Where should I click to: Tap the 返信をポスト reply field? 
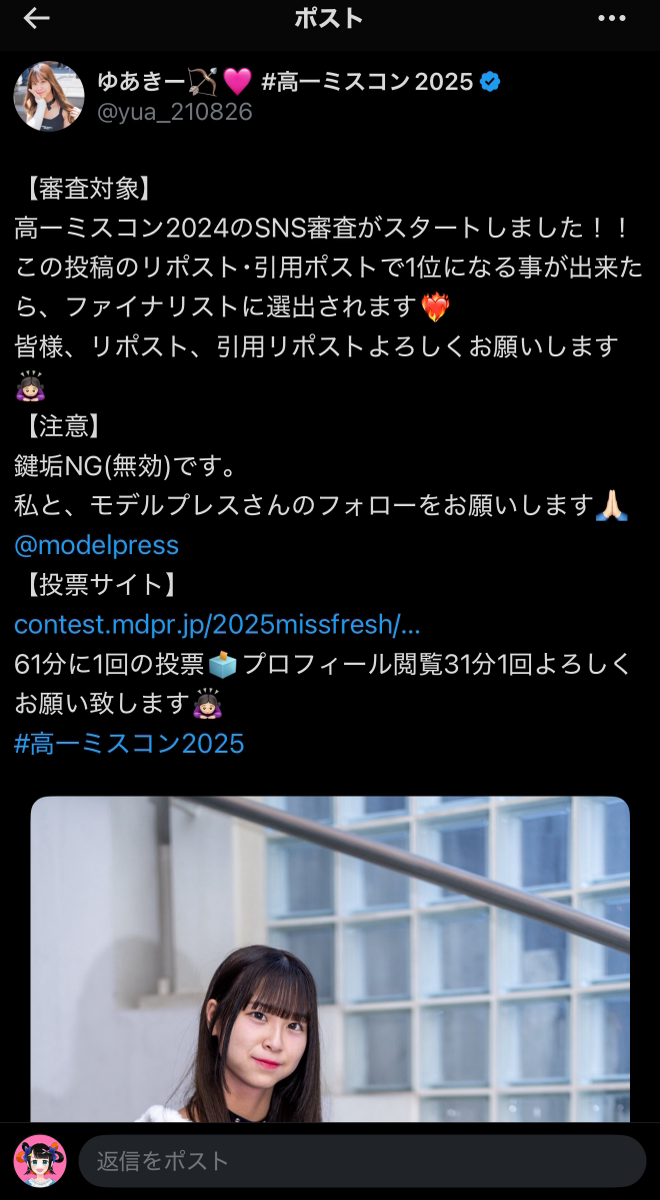(360, 1161)
